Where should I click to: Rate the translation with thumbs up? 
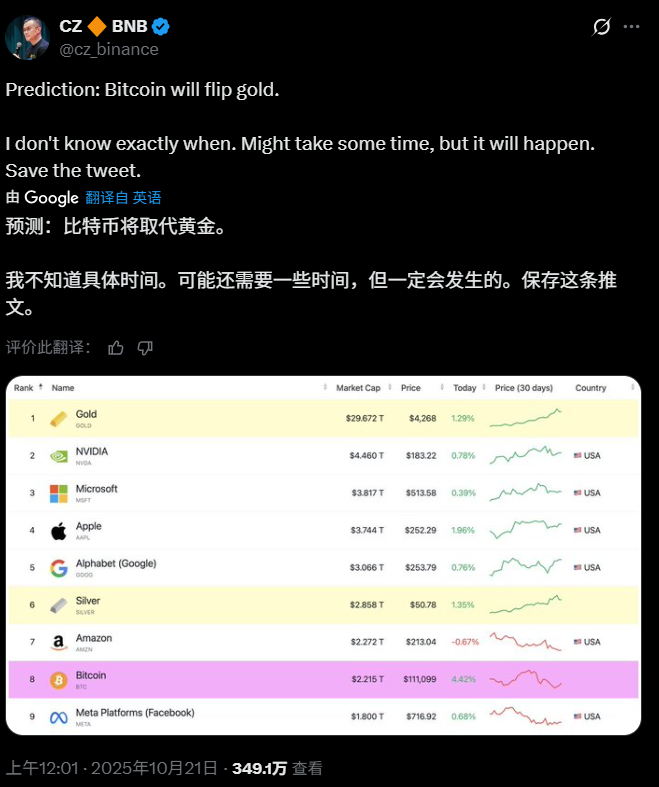click(116, 348)
